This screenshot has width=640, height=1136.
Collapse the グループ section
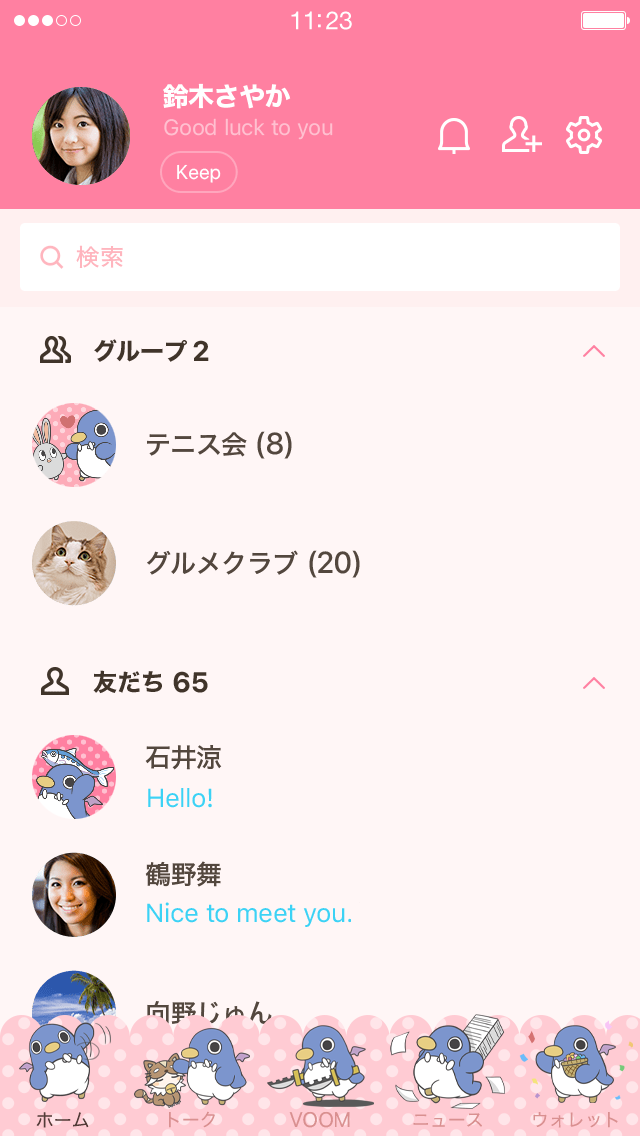point(594,351)
